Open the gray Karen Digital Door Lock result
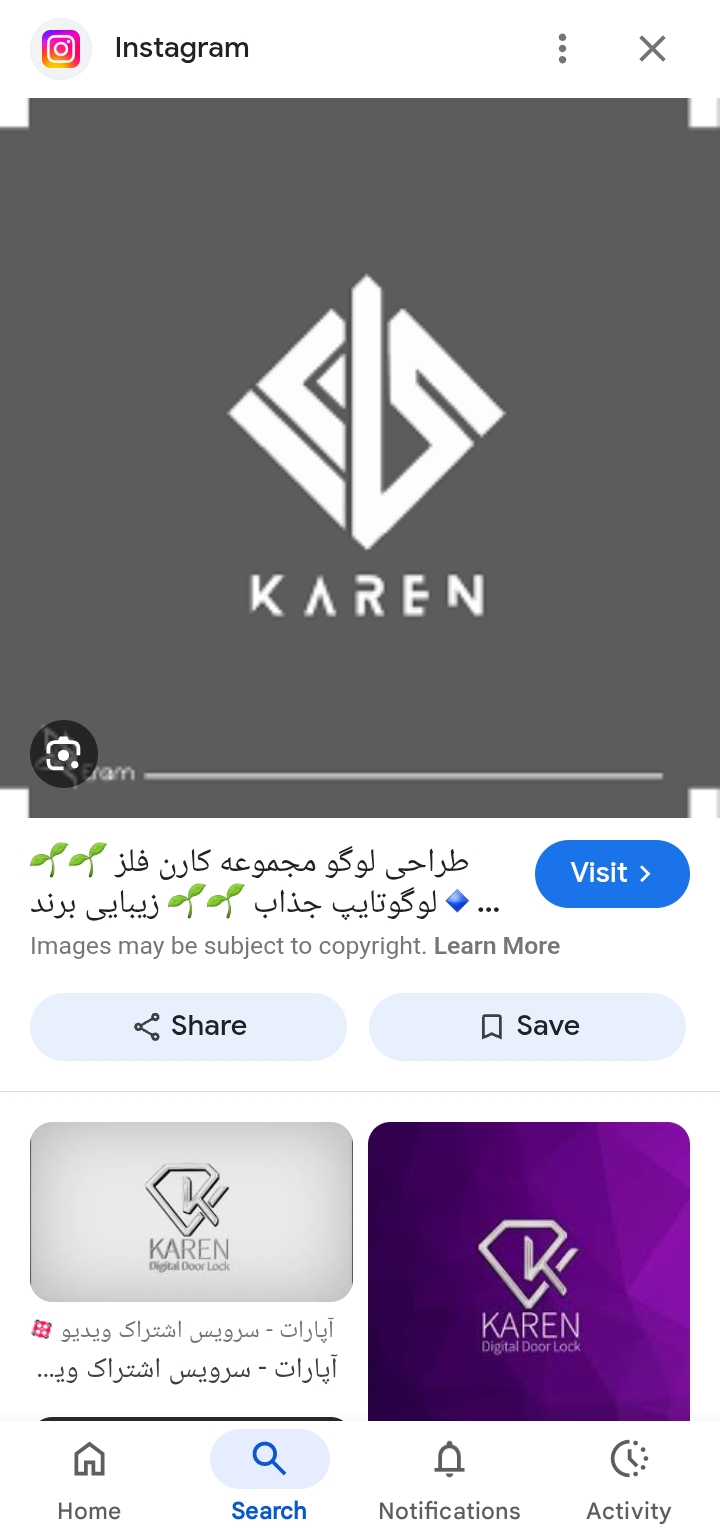720x1527 pixels. coord(191,1211)
